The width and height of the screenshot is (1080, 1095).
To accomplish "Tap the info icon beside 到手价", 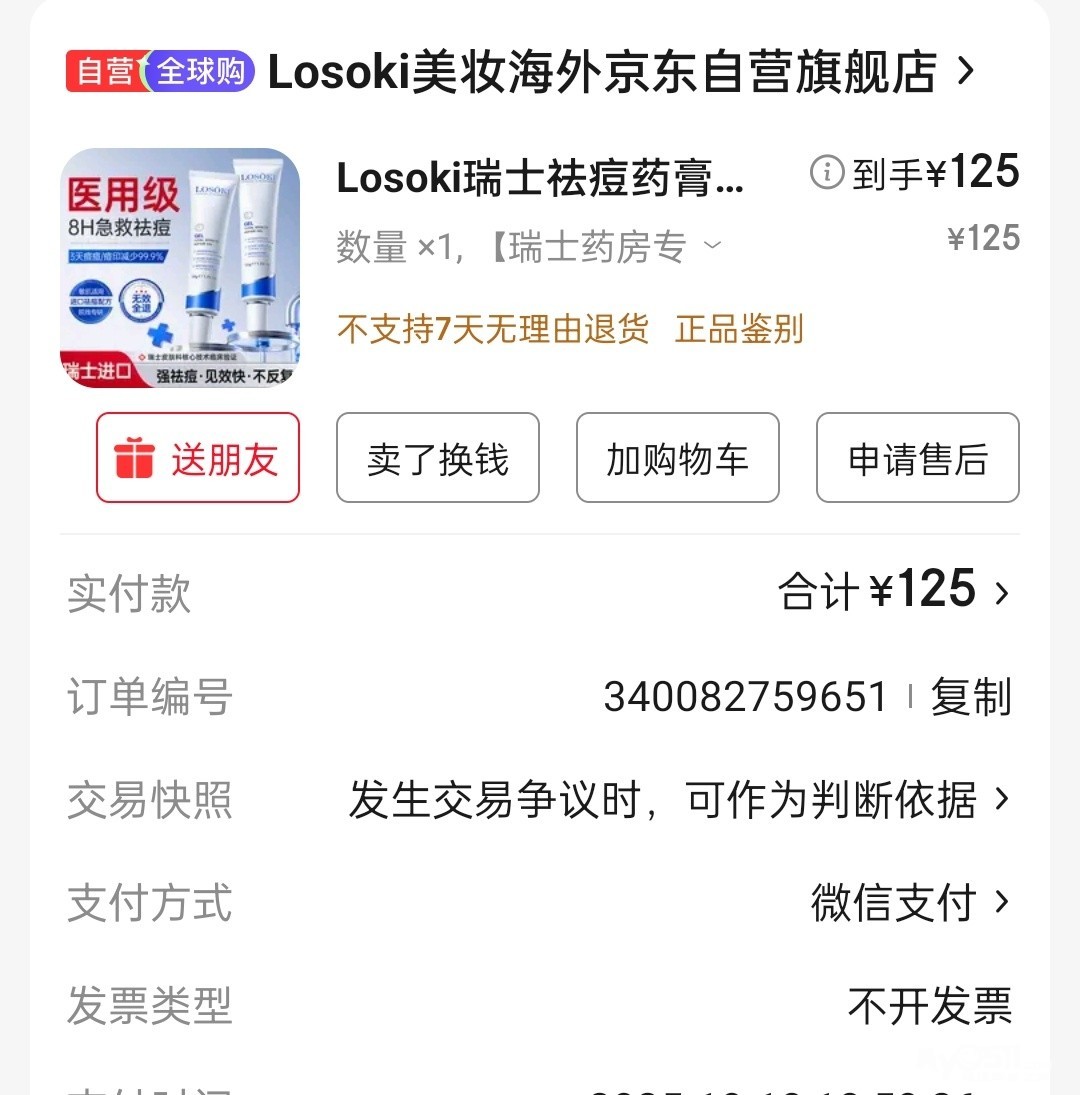I will coord(827,173).
